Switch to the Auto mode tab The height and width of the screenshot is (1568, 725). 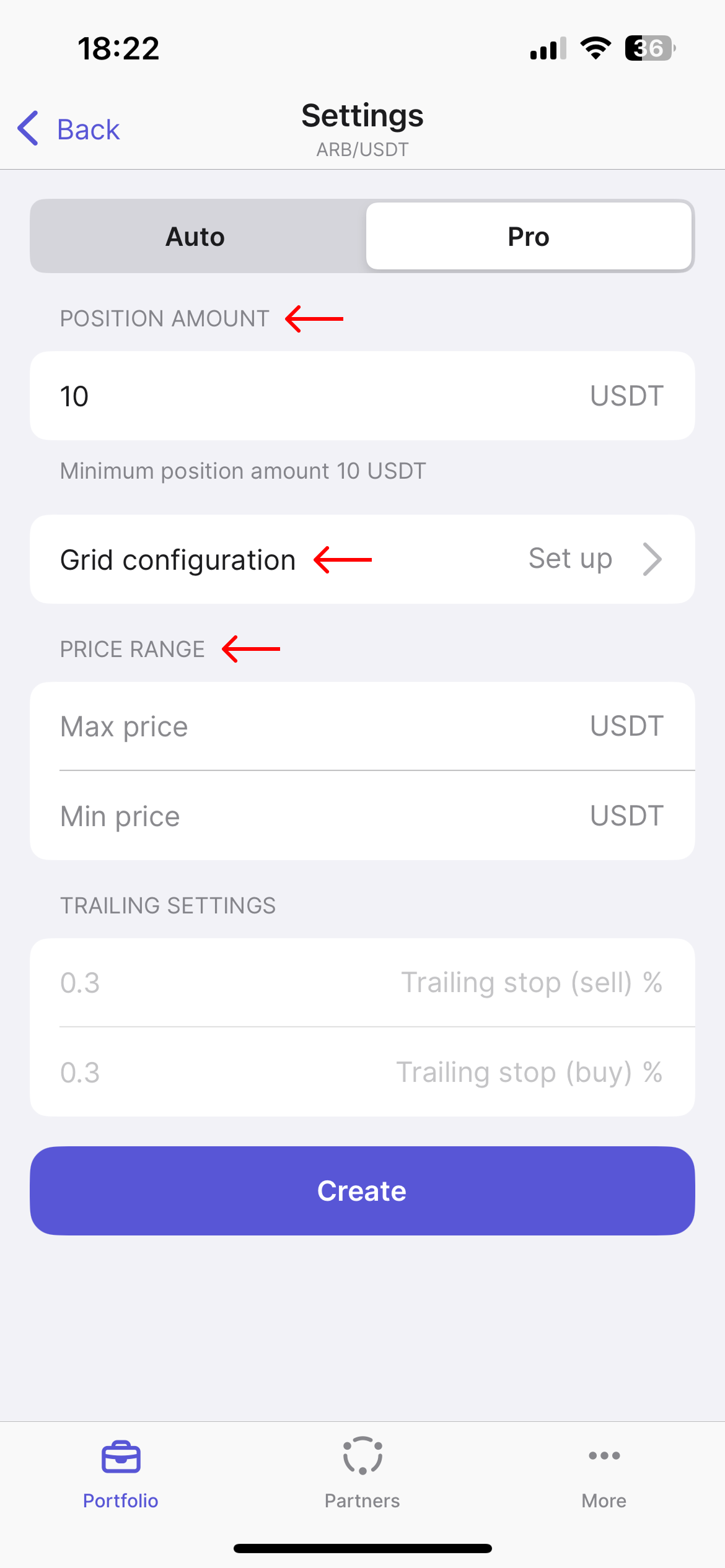click(x=195, y=237)
